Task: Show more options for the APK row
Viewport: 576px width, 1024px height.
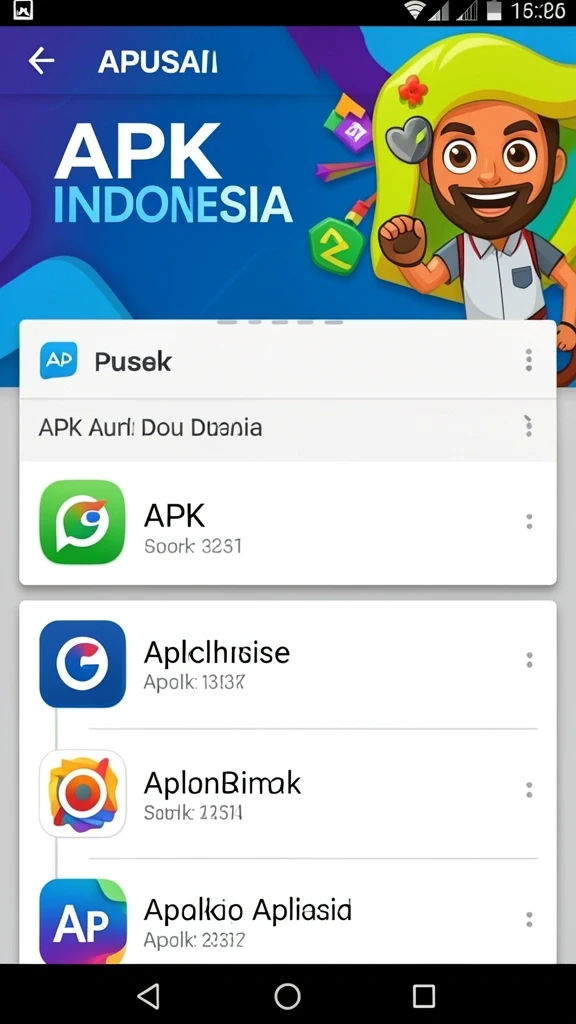Action: tap(529, 522)
